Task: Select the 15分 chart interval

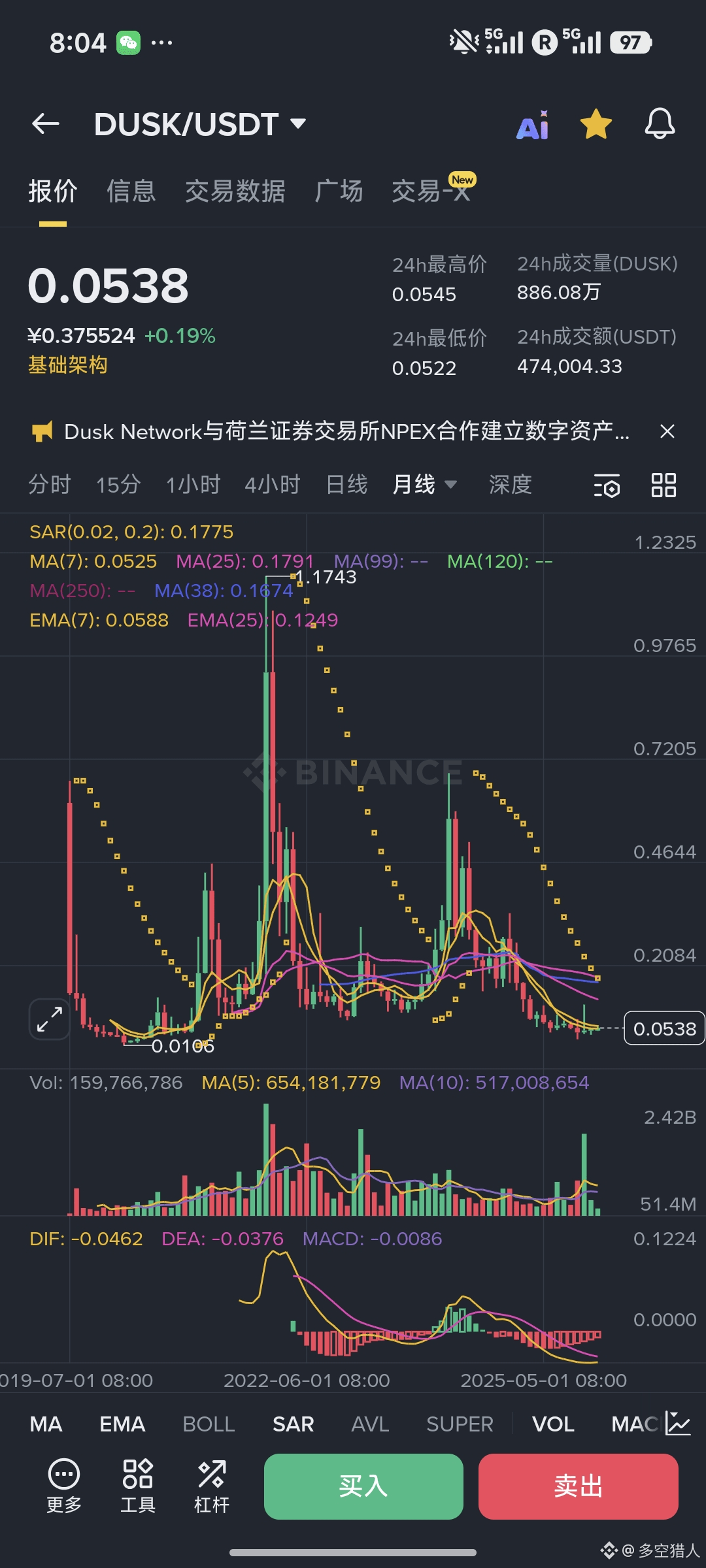Action: pos(118,485)
